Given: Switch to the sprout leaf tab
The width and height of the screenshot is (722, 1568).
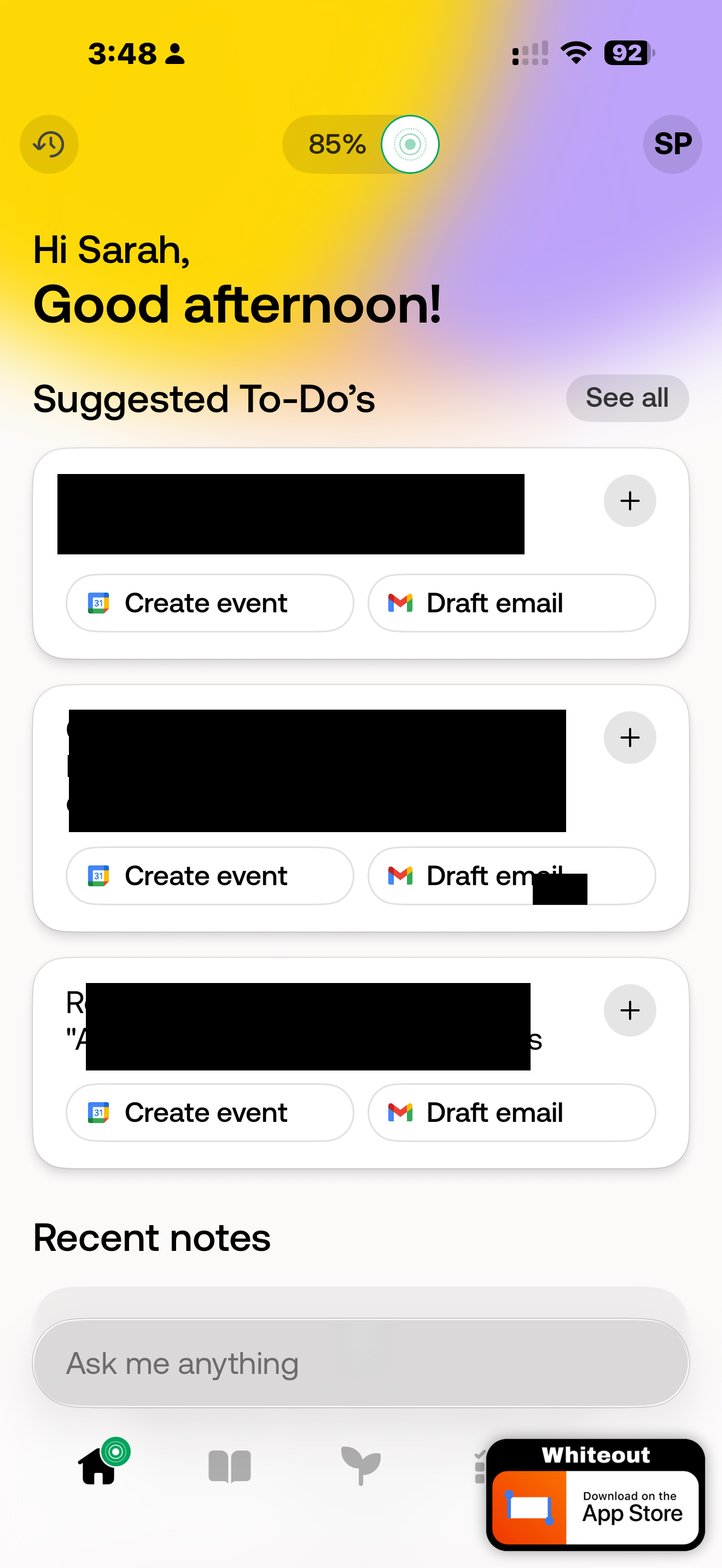Looking at the screenshot, I should point(361,1466).
